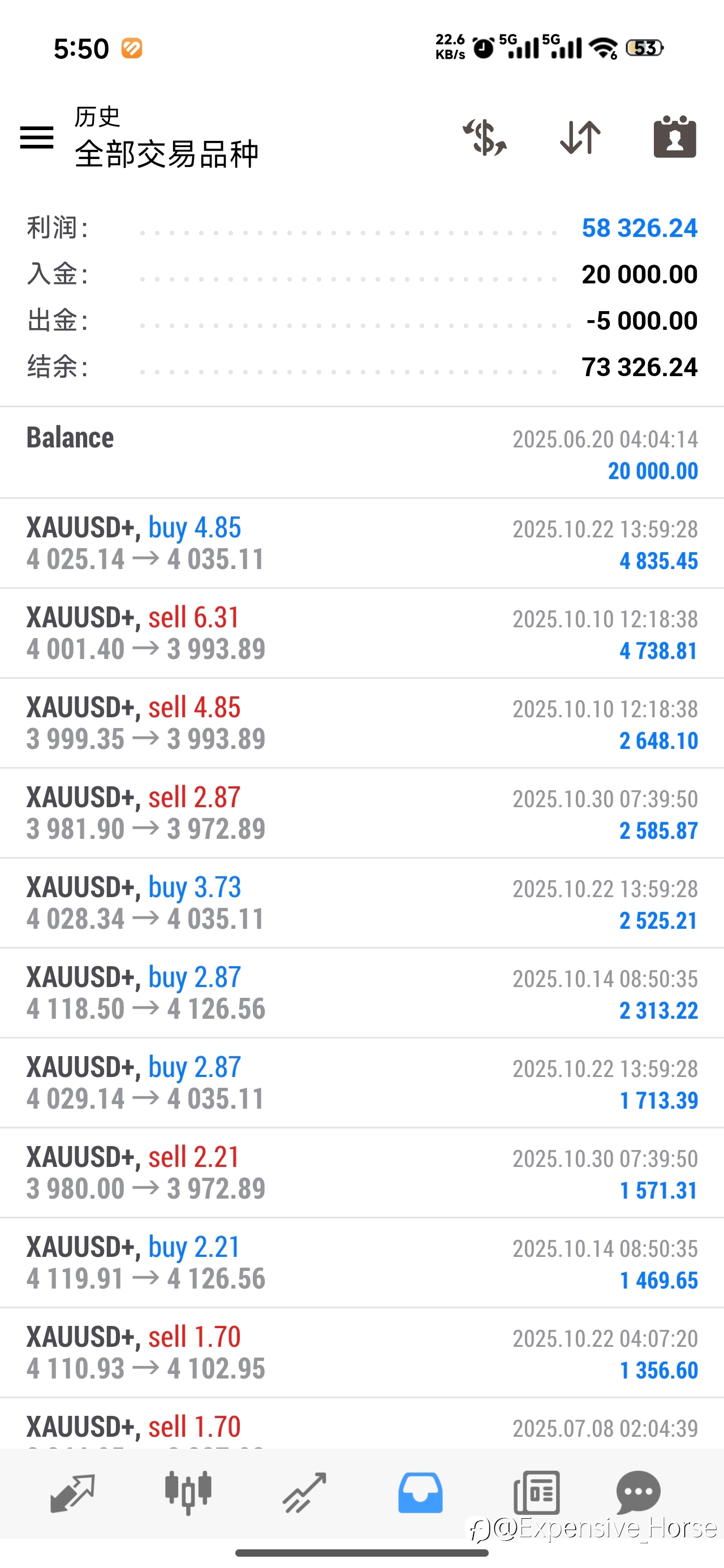
Task: Open the chat messages tab
Action: [638, 1493]
